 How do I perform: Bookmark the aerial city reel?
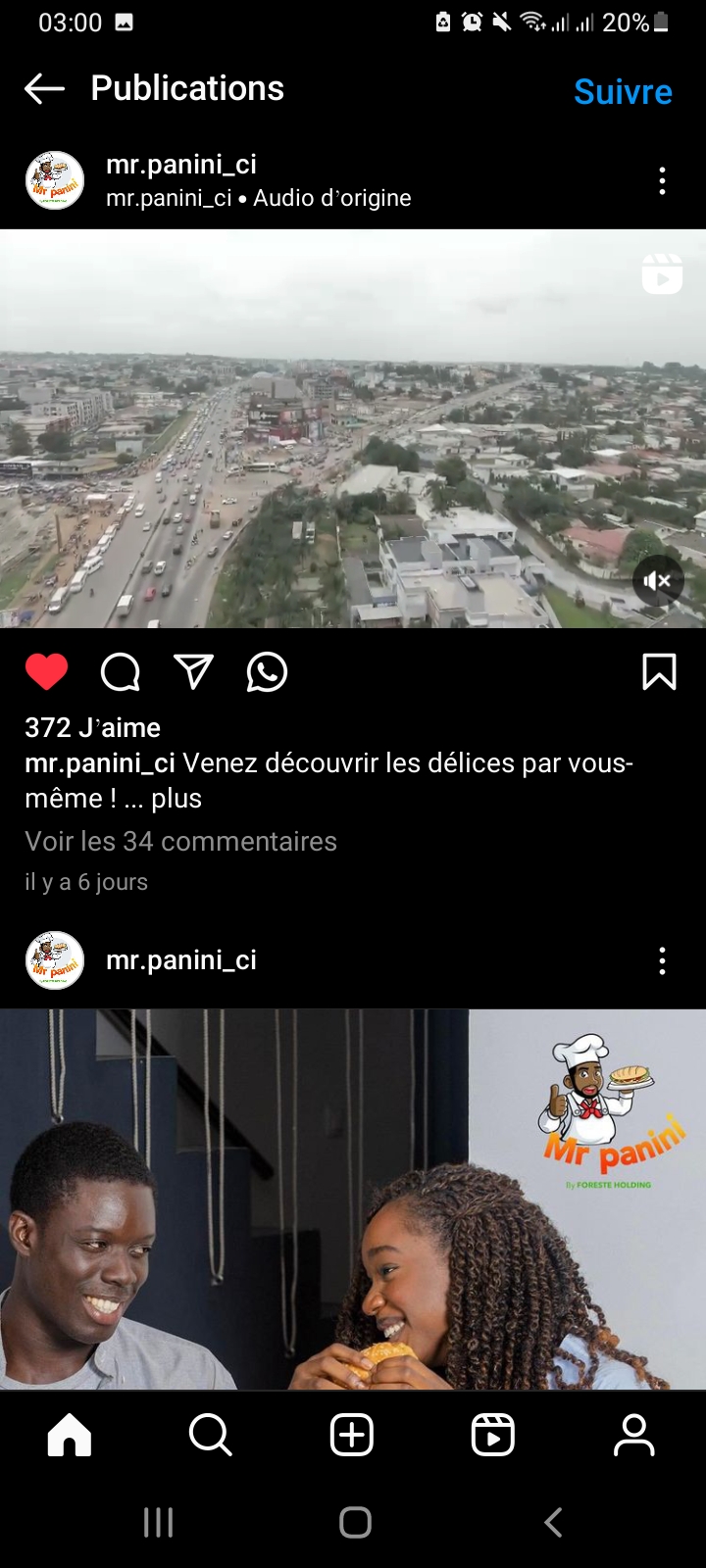pos(659,672)
